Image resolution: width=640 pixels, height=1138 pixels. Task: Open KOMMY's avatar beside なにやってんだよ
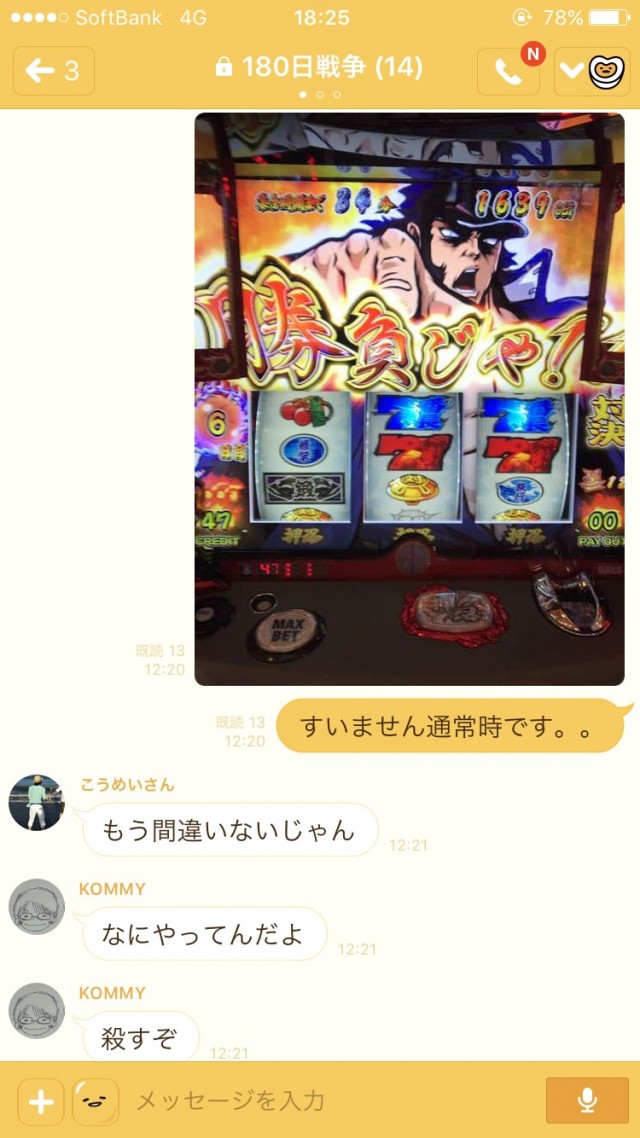[36, 907]
